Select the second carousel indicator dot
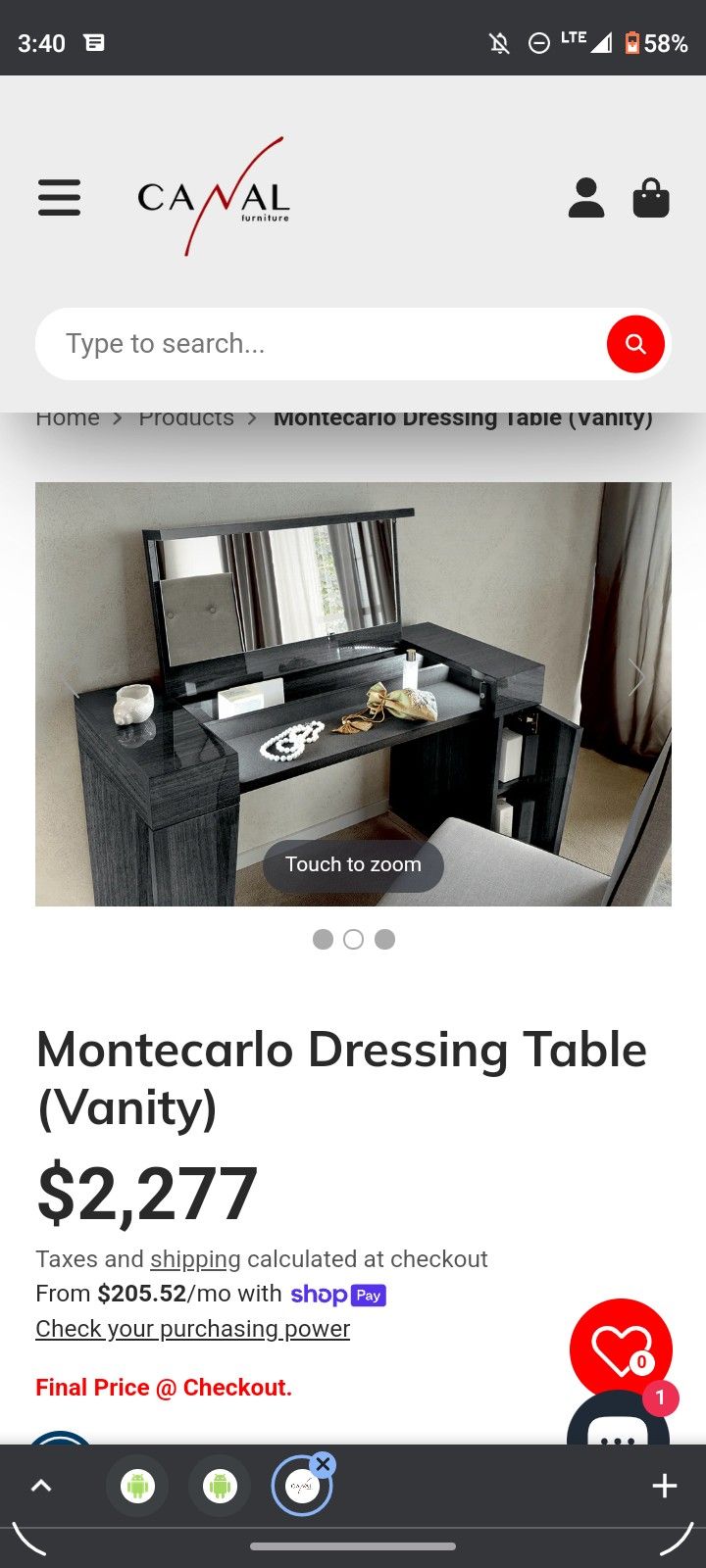706x1568 pixels. click(x=353, y=939)
